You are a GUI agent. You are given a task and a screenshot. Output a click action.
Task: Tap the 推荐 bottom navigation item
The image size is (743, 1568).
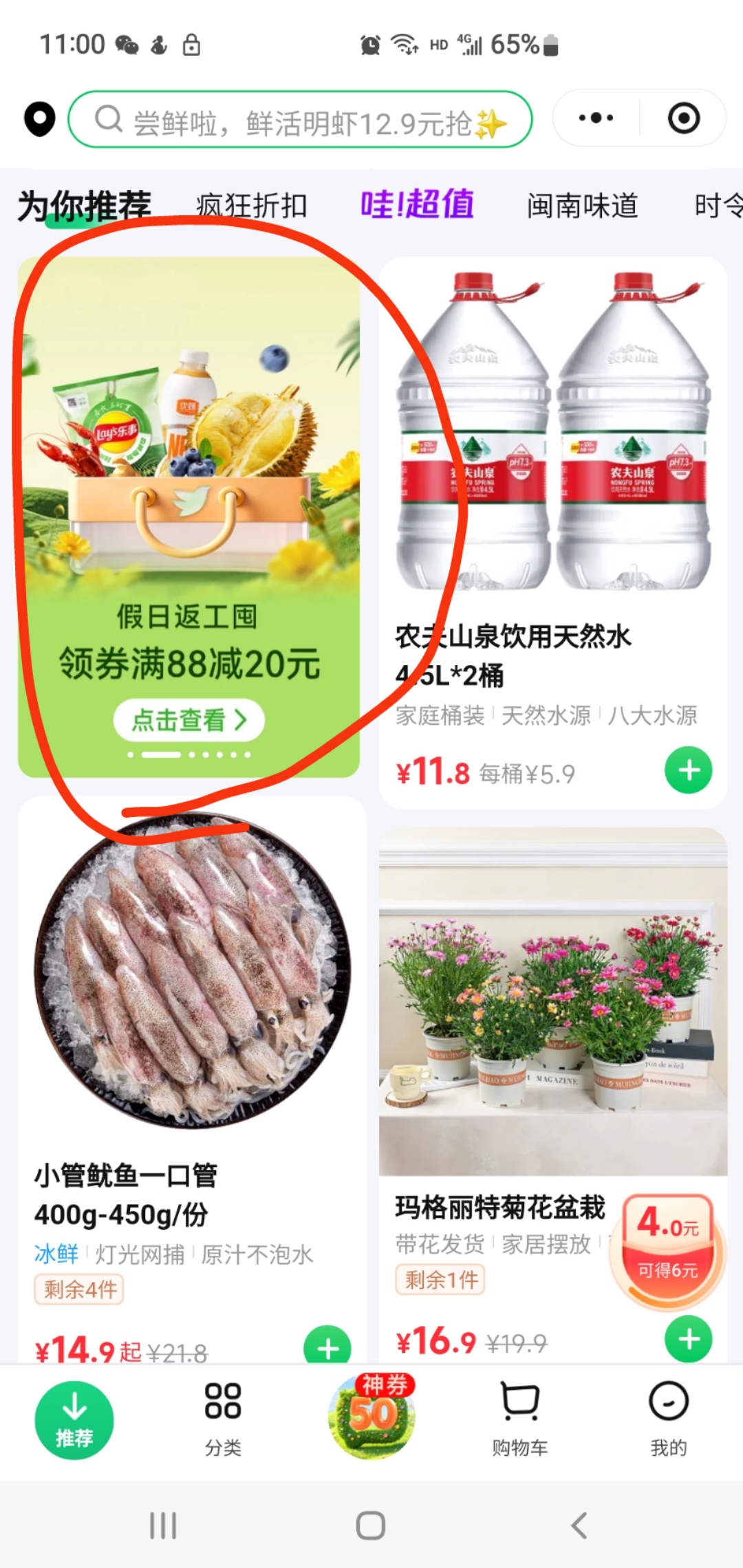point(74,1419)
